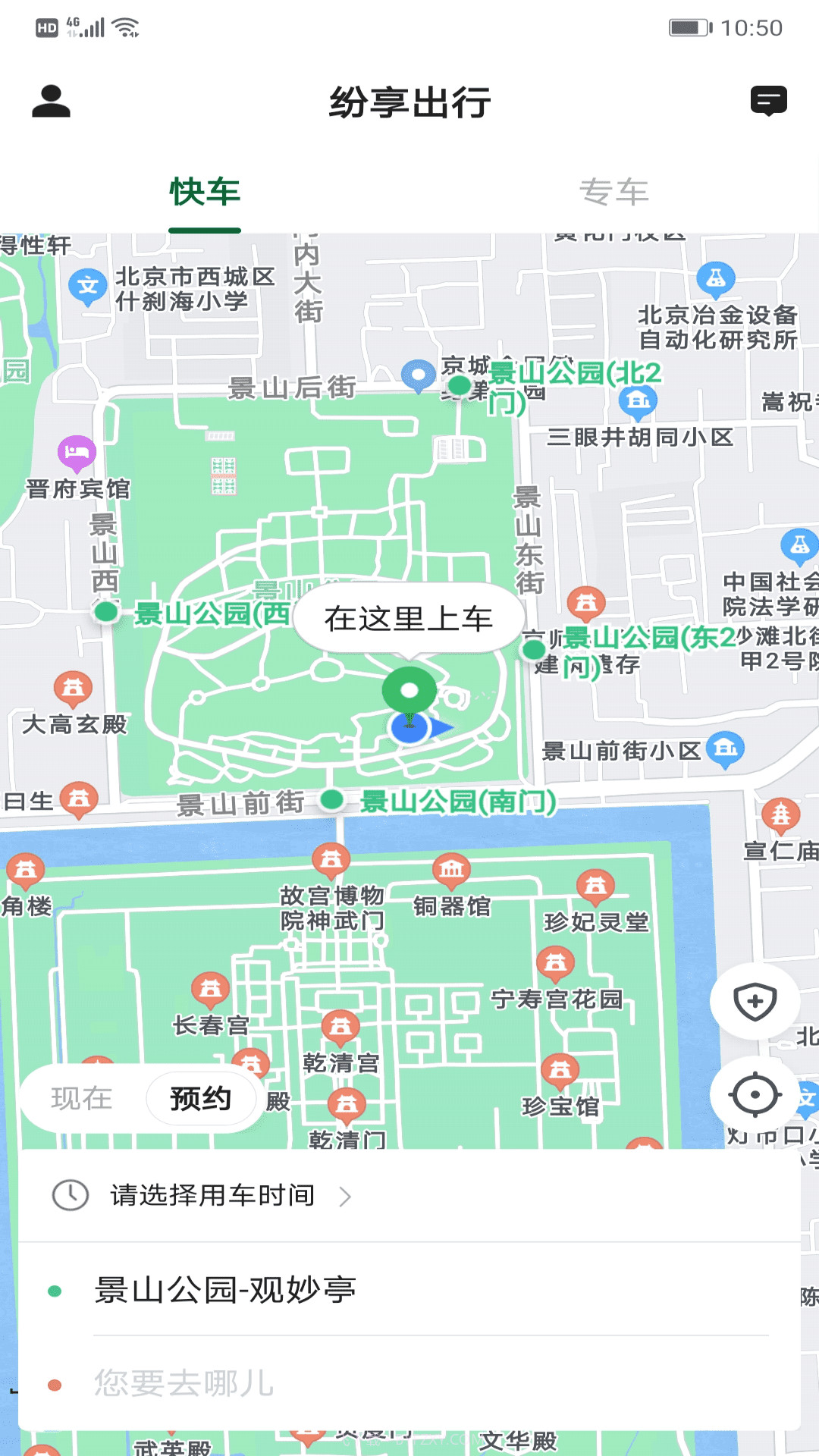Select 预约 for scheduled ride
The width and height of the screenshot is (819, 1456).
(200, 1097)
